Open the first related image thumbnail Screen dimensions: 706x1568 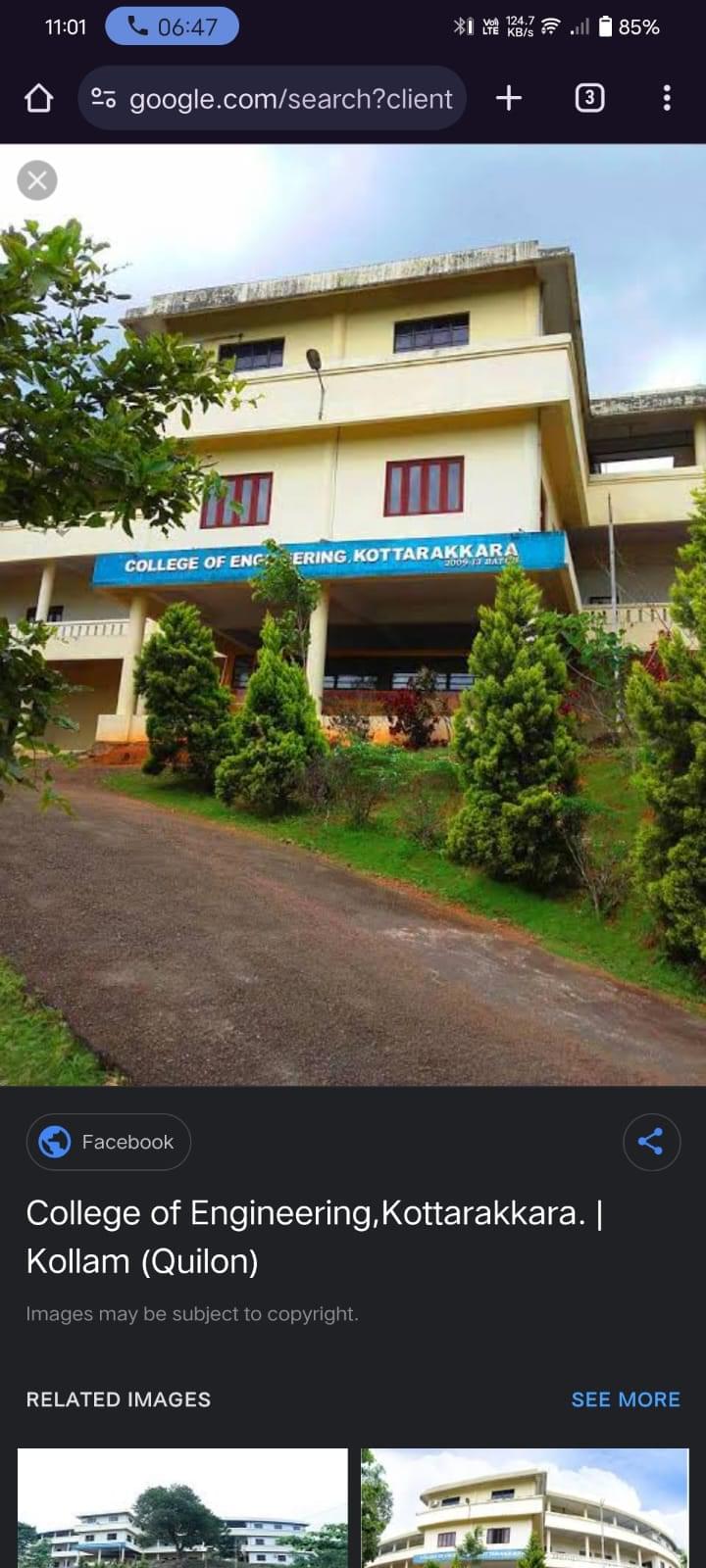coord(182,1509)
